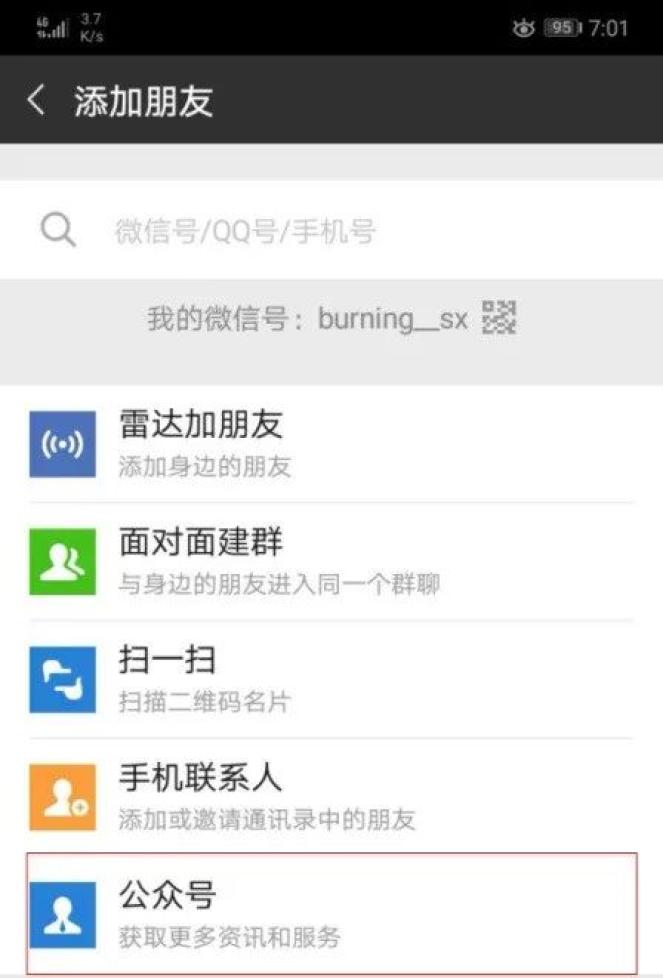Show my WeChat QR code
The width and height of the screenshot is (663, 978).
(x=498, y=319)
